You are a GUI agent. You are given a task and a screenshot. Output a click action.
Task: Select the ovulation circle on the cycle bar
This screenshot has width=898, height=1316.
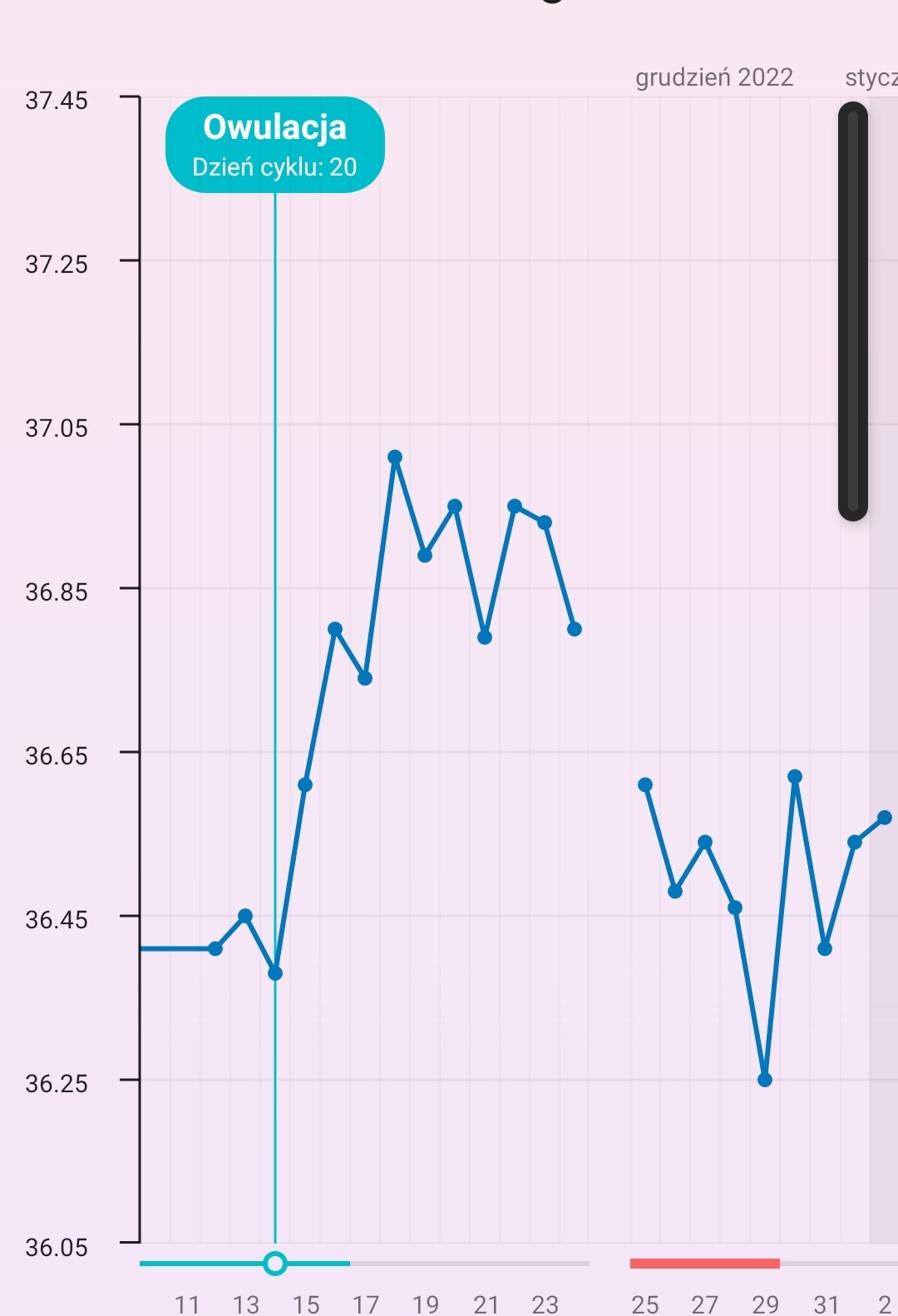tap(275, 1264)
